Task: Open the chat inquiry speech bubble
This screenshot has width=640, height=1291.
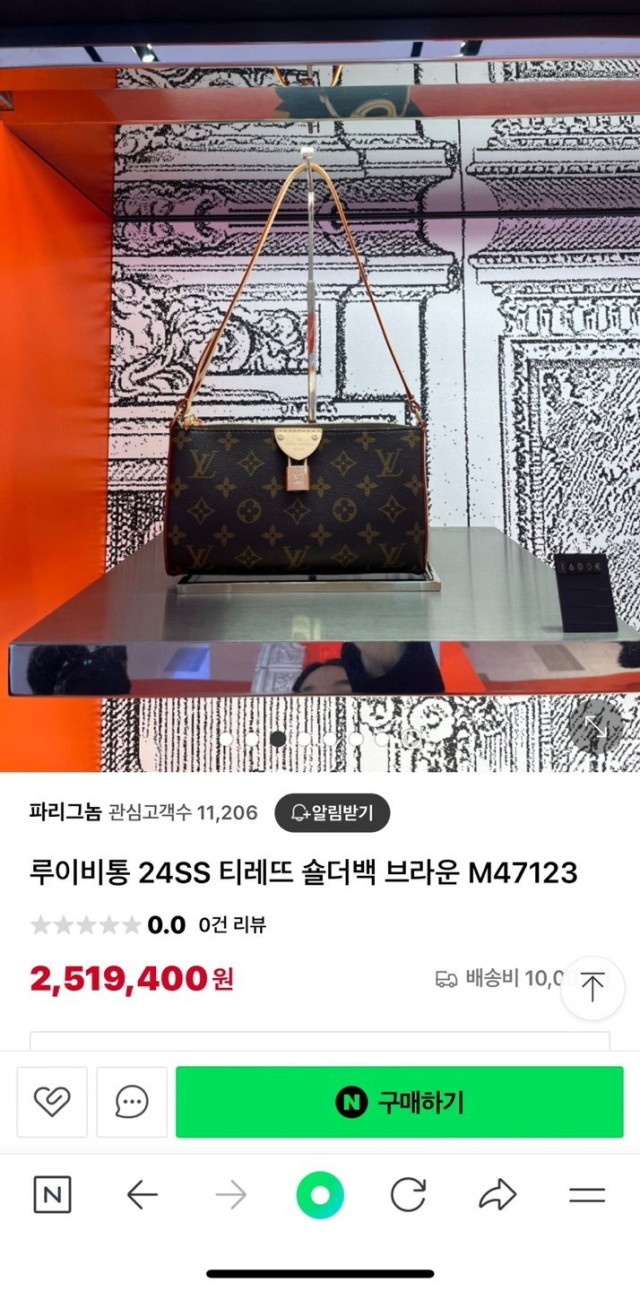Action: [132, 1102]
